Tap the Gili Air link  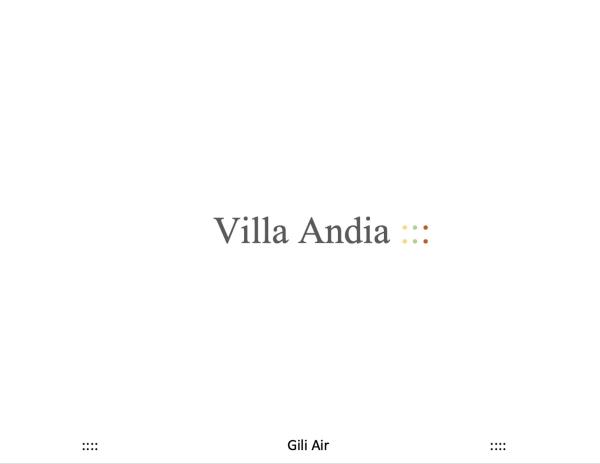coord(307,446)
